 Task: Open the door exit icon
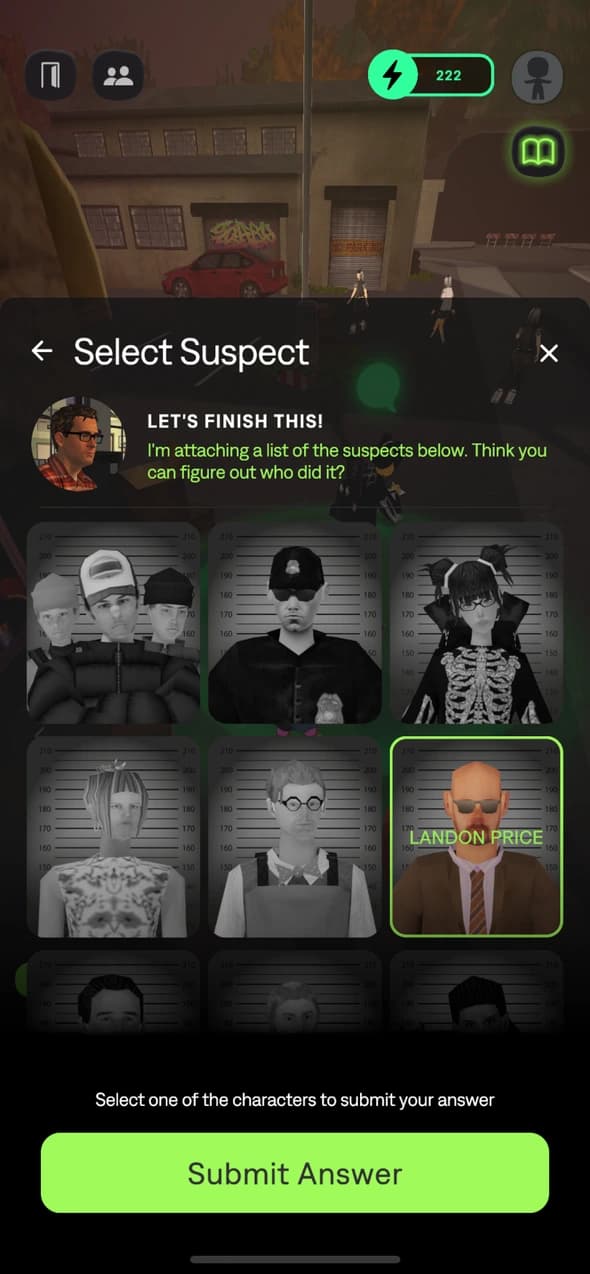(x=51, y=76)
